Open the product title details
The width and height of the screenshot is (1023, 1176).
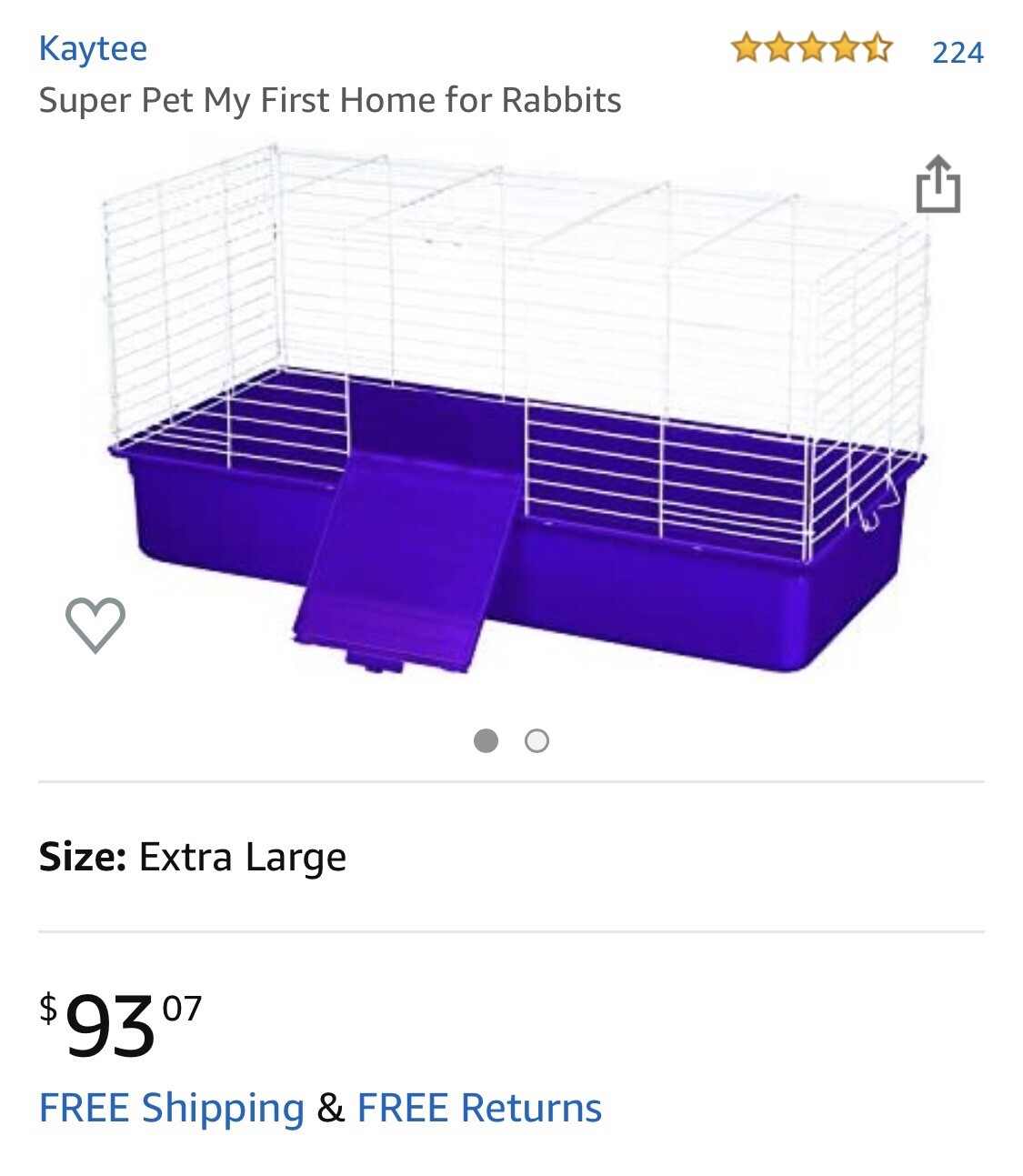coord(329,102)
